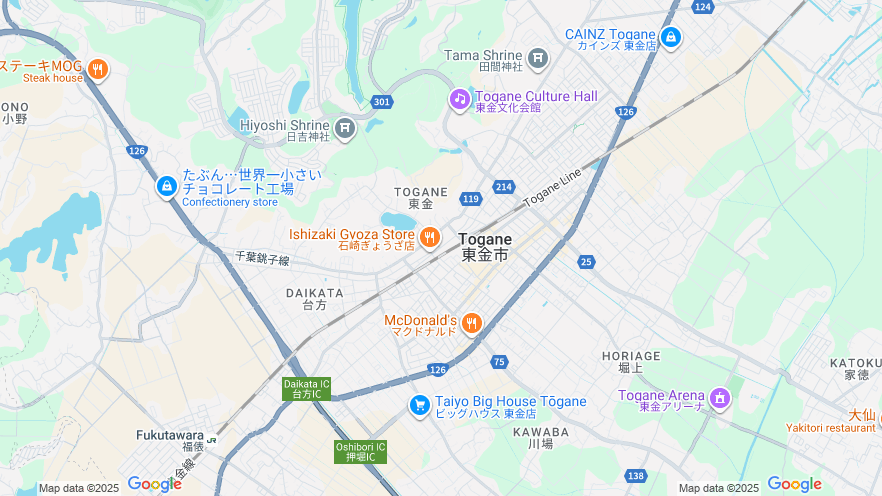This screenshot has height=496, width=882.
Task: Select the McDonald's restaurant pin
Action: (x=471, y=323)
